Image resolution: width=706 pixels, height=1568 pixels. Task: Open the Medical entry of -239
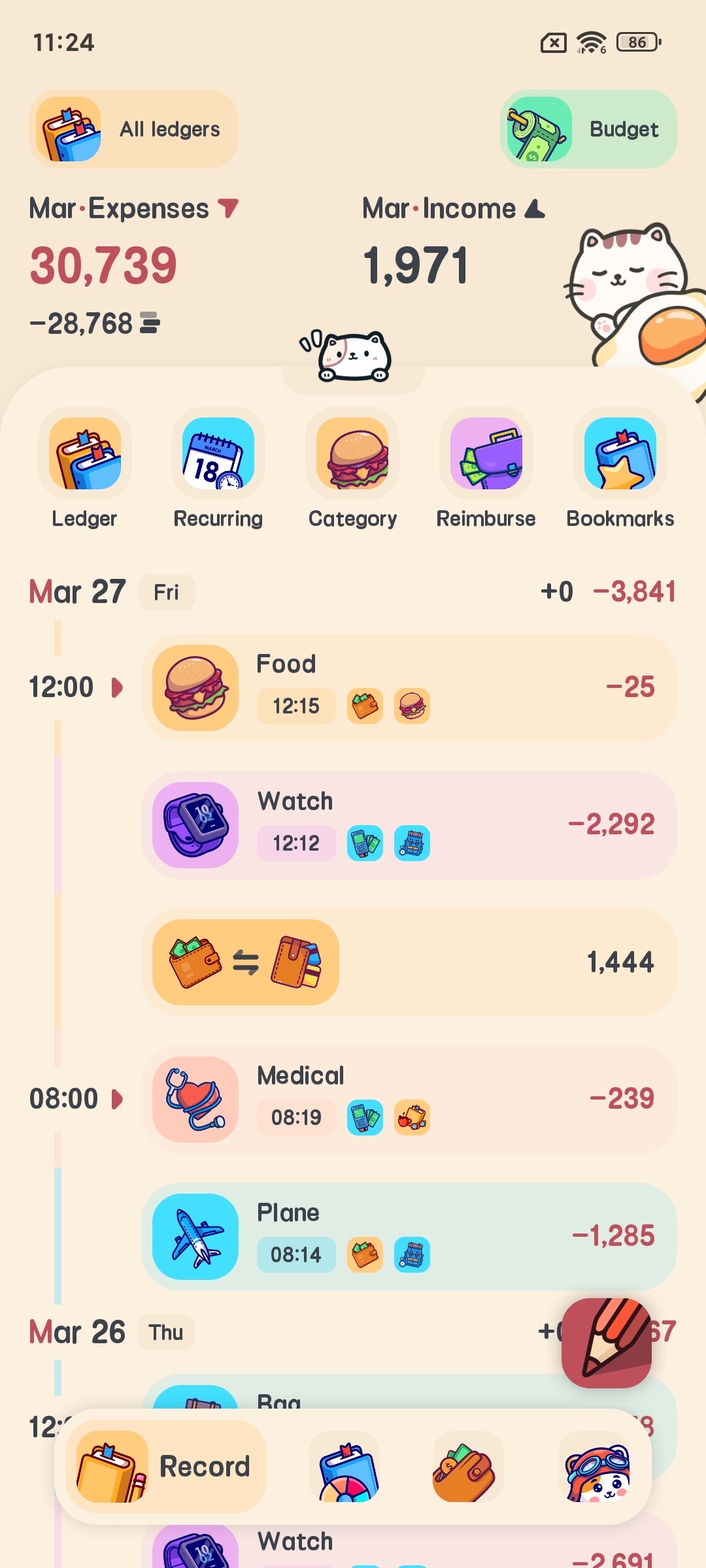pyautogui.click(x=409, y=1099)
